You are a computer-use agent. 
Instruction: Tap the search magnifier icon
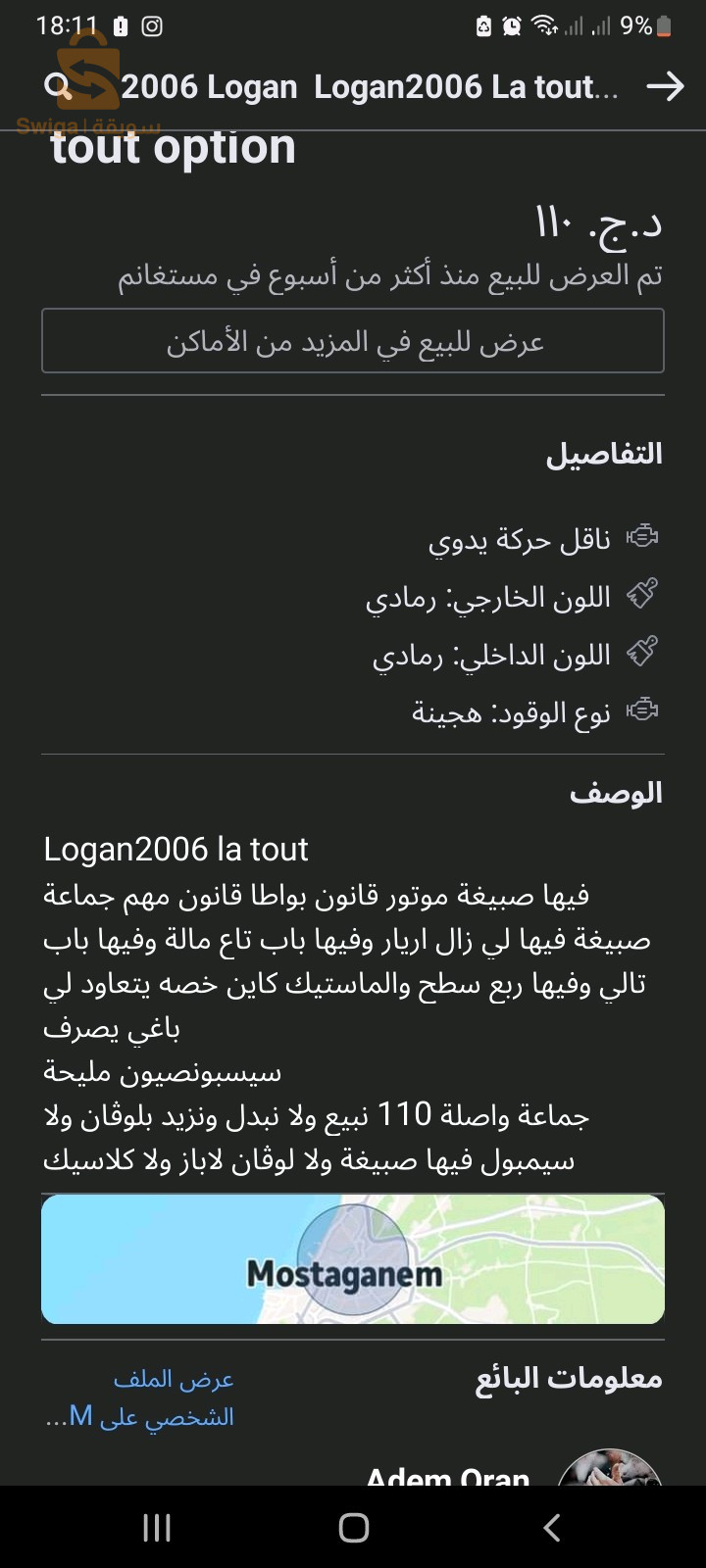pos(59,86)
